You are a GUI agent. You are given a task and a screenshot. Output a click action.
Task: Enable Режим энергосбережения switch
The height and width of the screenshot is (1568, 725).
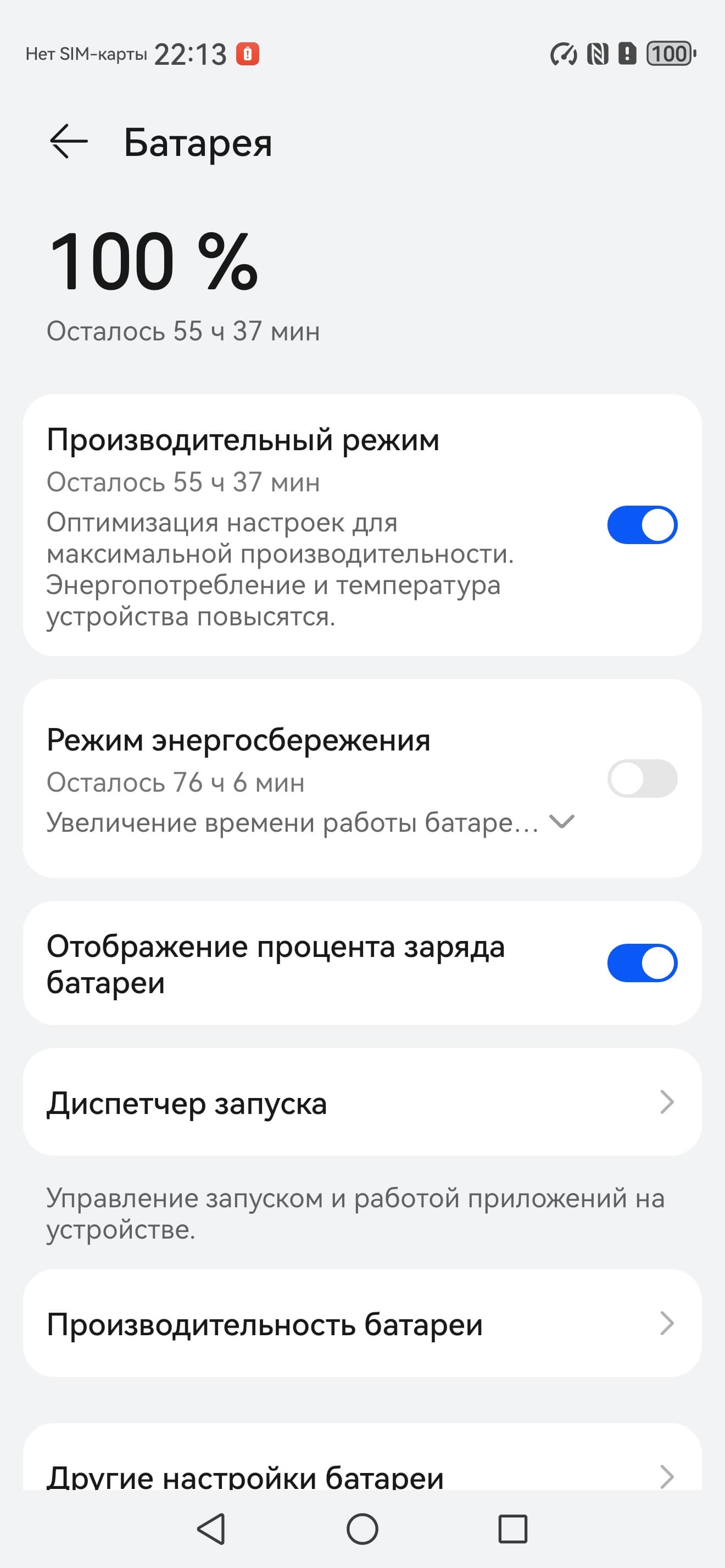(x=642, y=778)
